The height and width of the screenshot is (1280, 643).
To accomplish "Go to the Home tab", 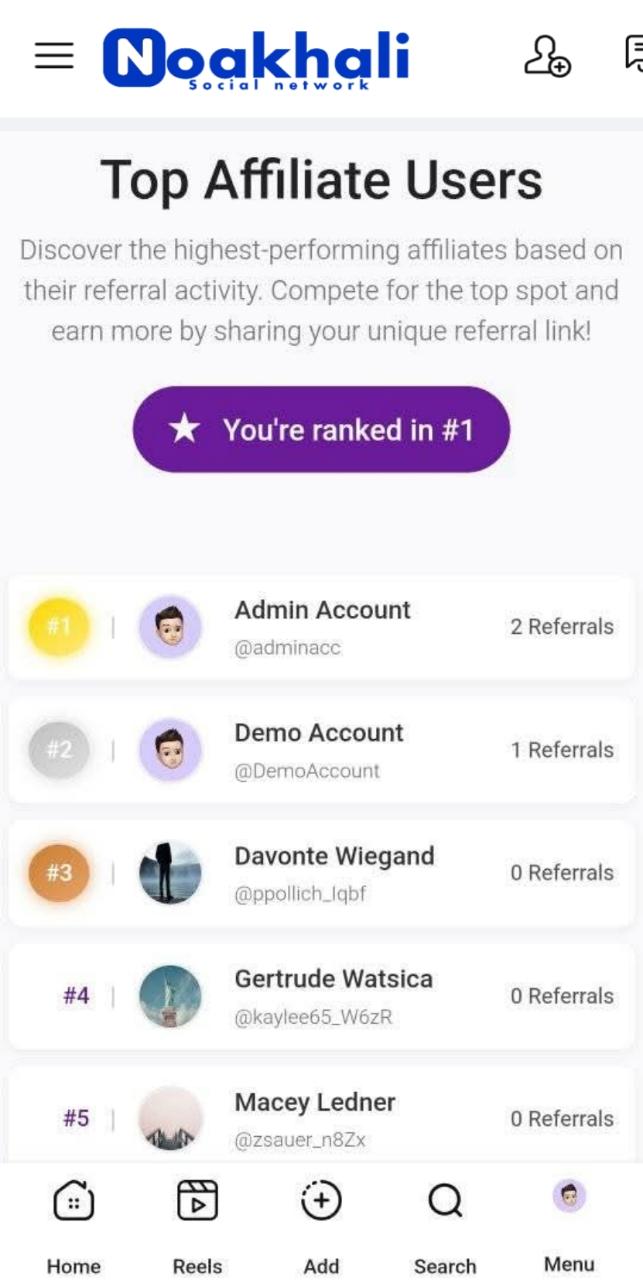I will 73,1225.
